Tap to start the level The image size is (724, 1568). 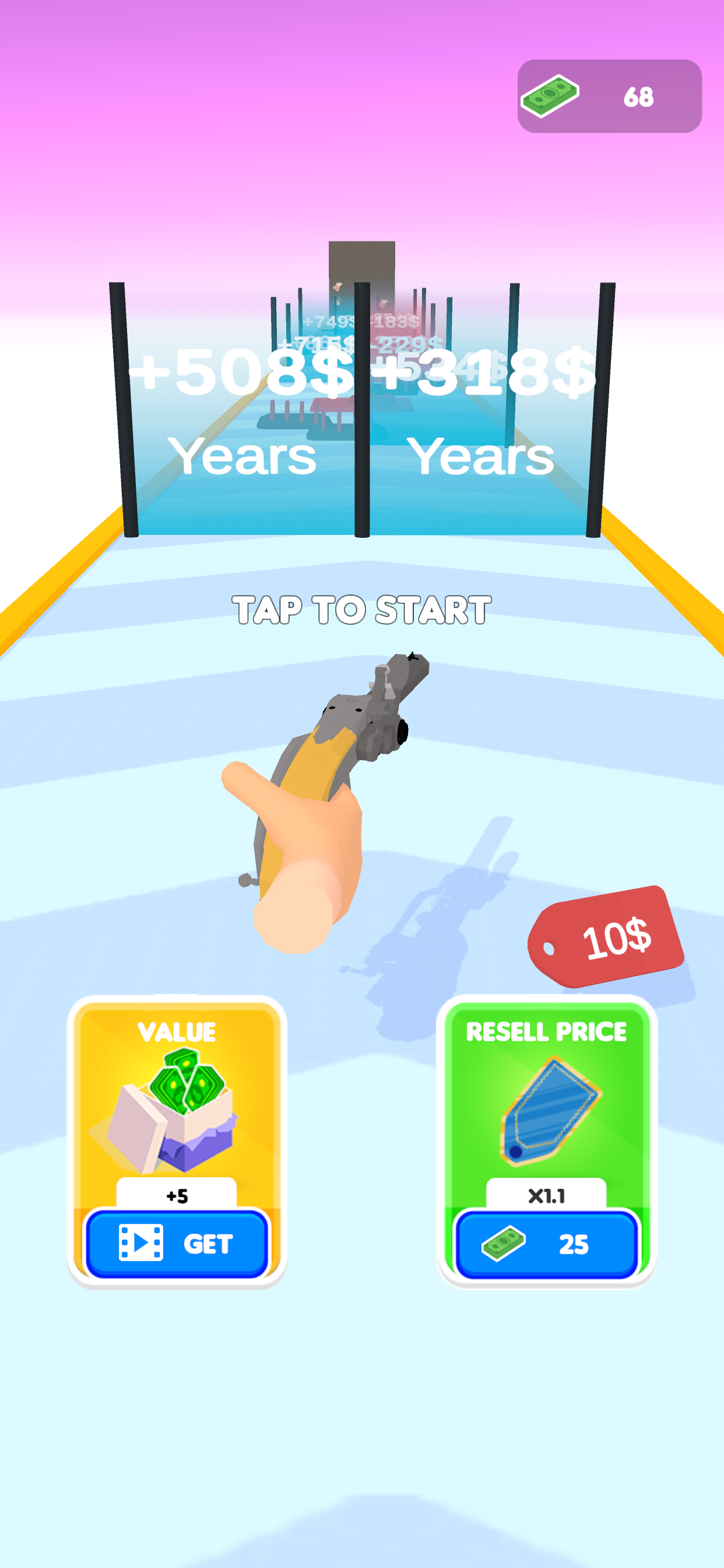[361, 610]
